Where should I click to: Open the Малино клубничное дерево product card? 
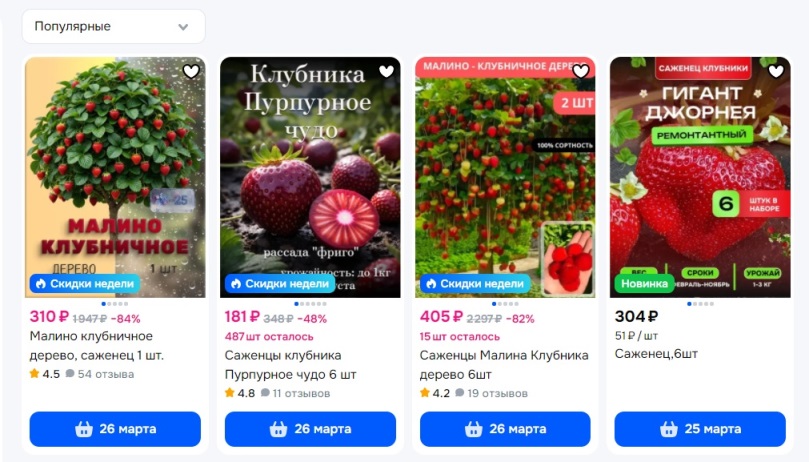[115, 177]
